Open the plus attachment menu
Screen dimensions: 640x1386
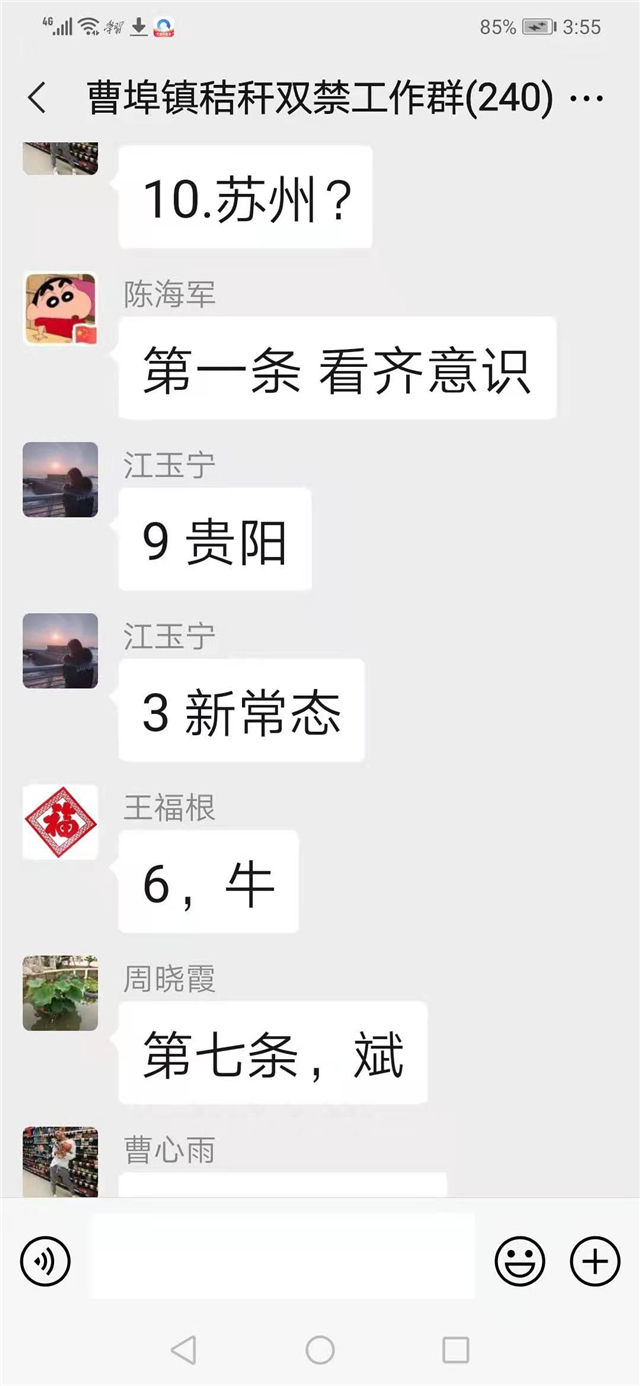click(595, 1260)
